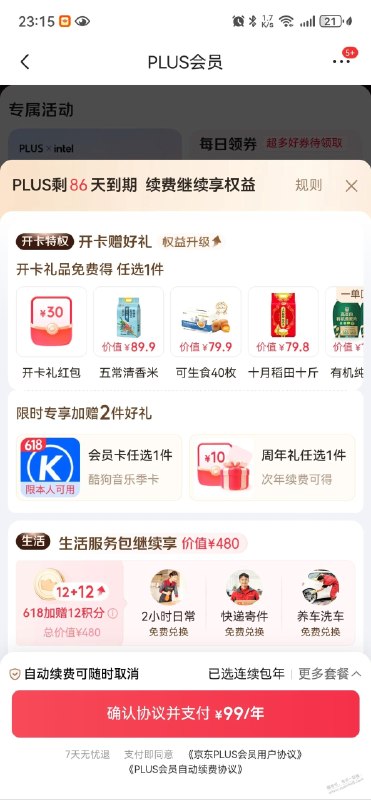Open the three-dot overflow menu
Screen dimensions: 371x800
[x=341, y=62]
